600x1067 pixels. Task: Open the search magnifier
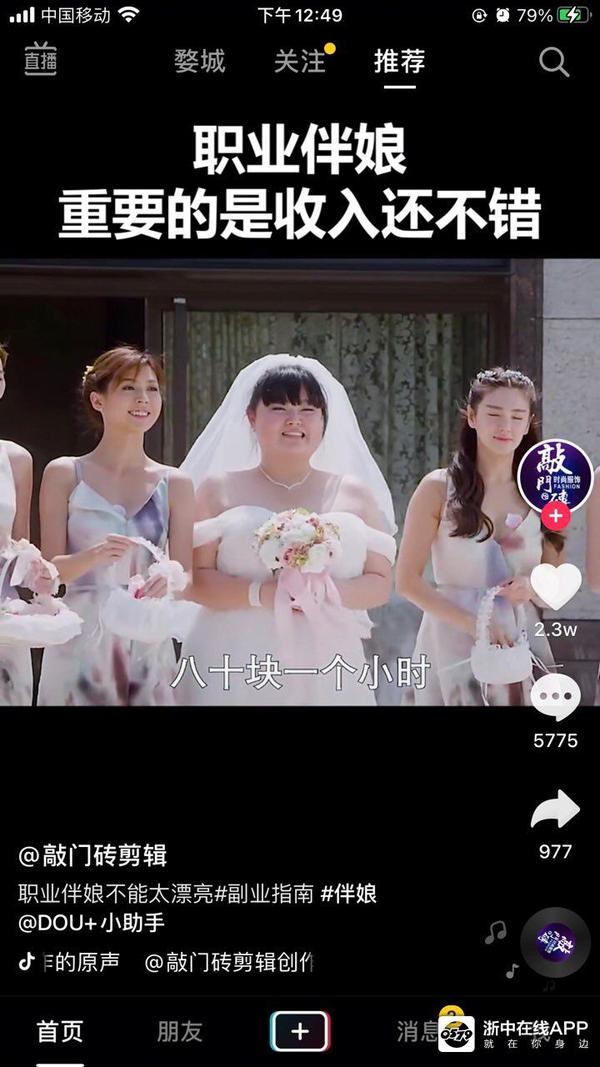[x=553, y=62]
